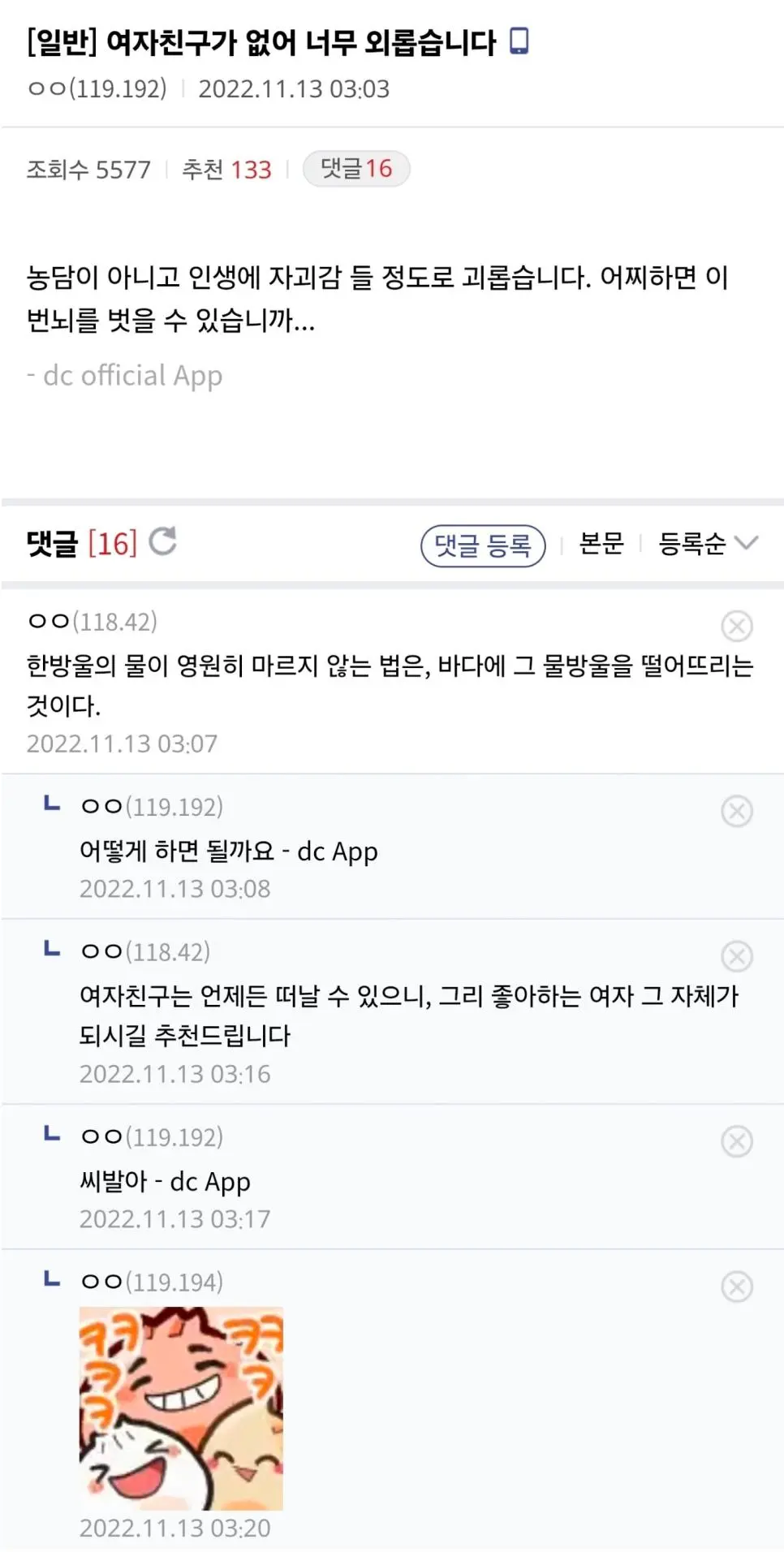Delete the 03:17 reply by 119.192

pyautogui.click(x=736, y=1142)
